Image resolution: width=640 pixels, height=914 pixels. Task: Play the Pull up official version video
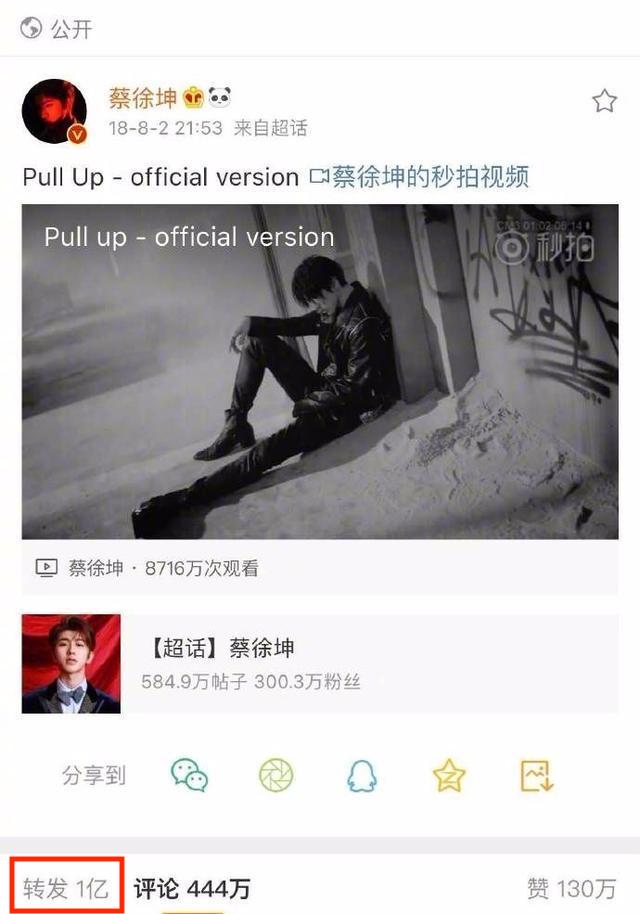click(x=320, y=372)
